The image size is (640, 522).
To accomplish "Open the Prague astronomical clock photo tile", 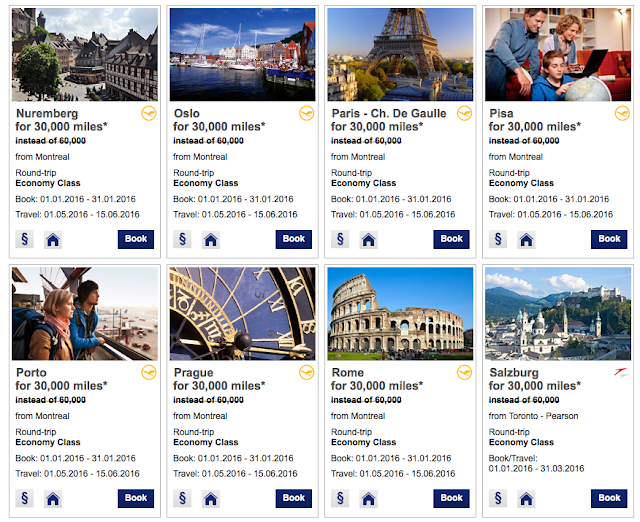I will click(x=242, y=313).
